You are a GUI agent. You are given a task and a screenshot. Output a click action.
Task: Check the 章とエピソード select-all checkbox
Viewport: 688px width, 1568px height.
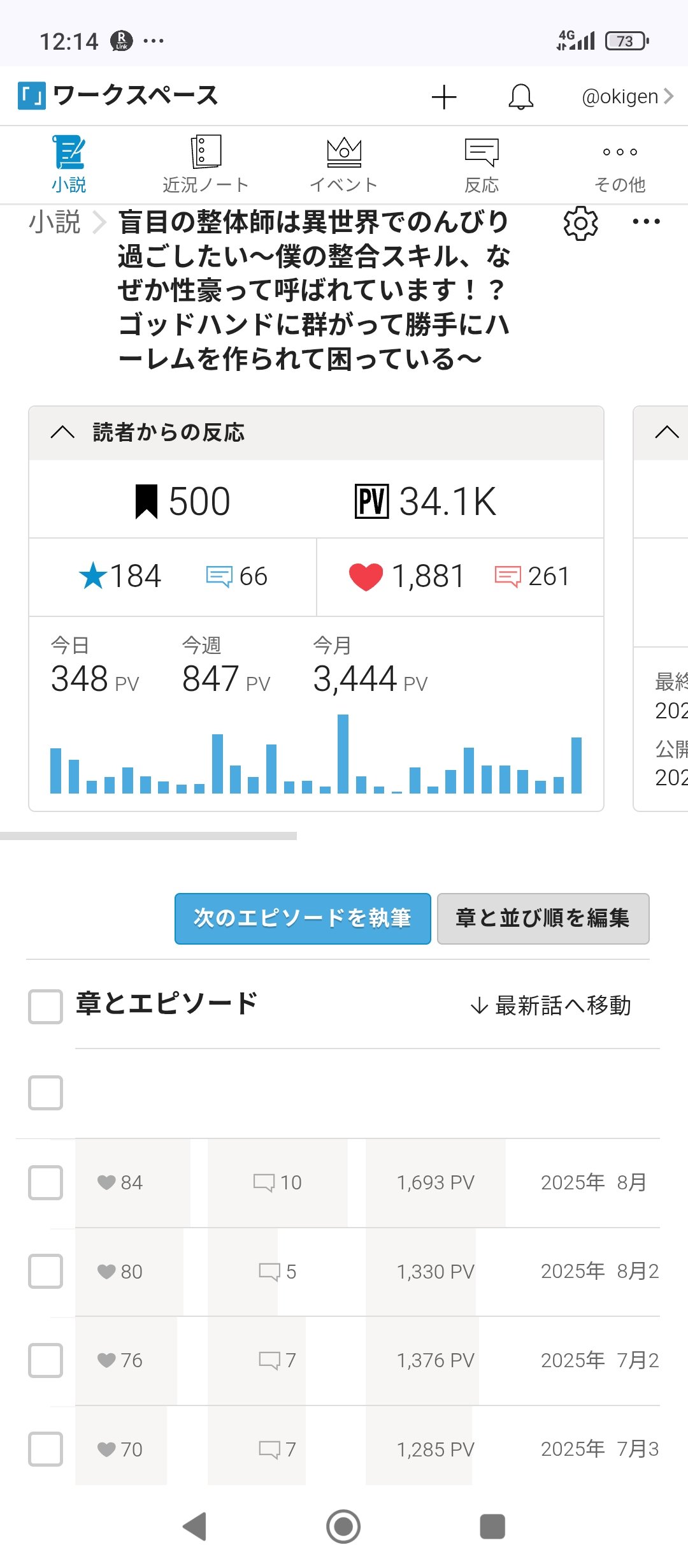click(46, 1006)
